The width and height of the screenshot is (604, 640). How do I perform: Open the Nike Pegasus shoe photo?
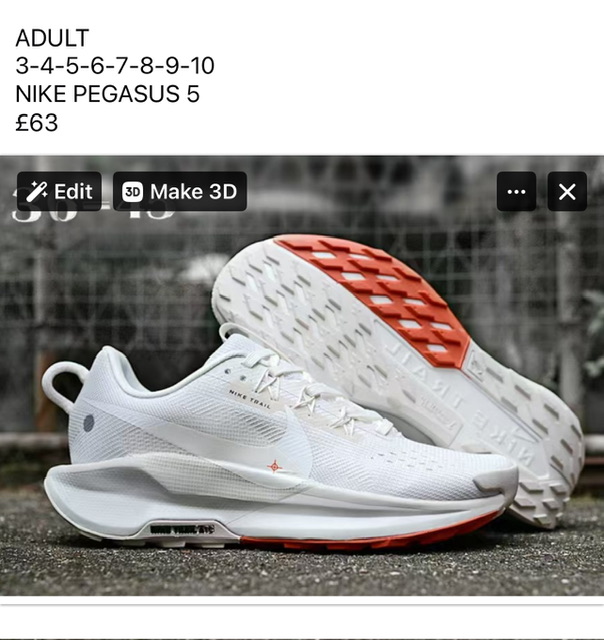302,400
